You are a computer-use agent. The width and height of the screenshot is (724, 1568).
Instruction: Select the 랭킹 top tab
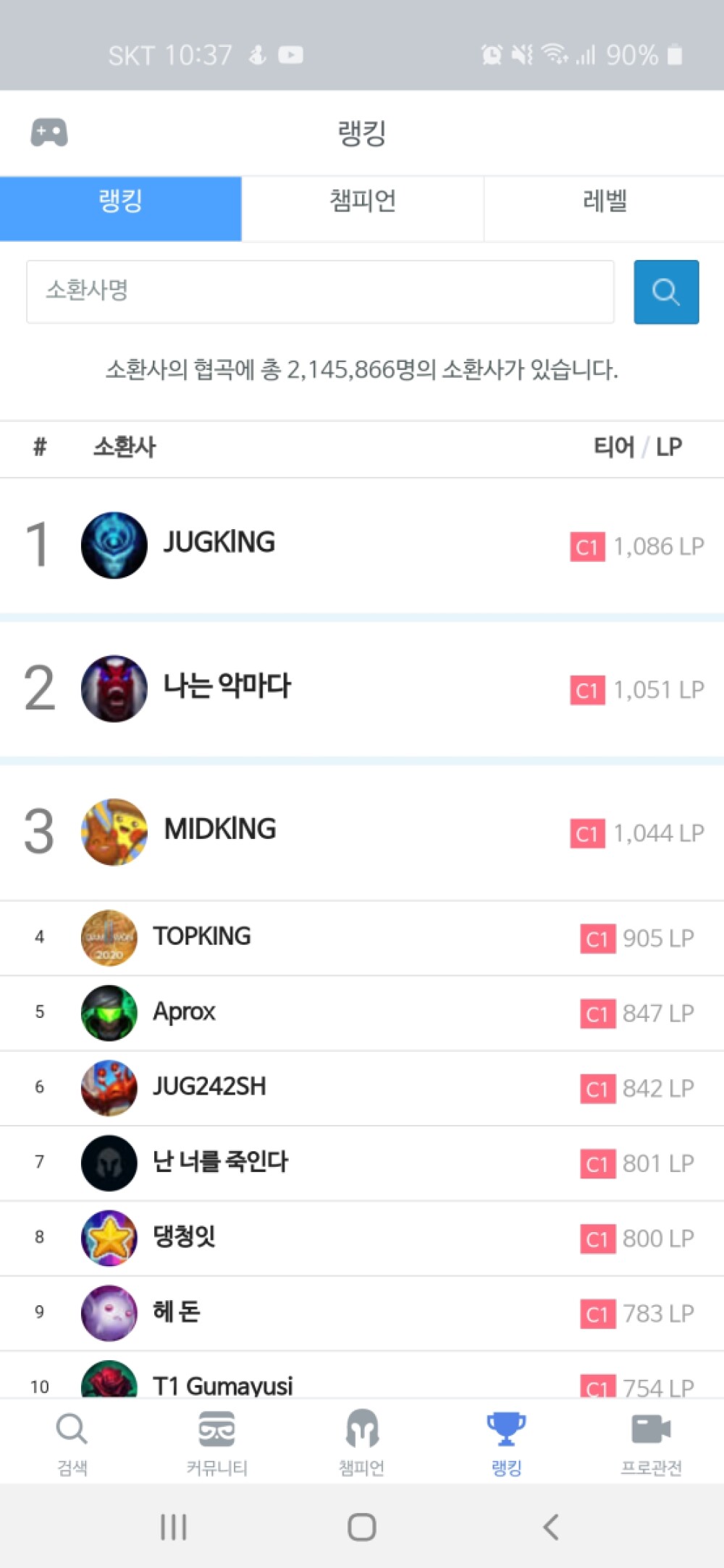click(120, 201)
